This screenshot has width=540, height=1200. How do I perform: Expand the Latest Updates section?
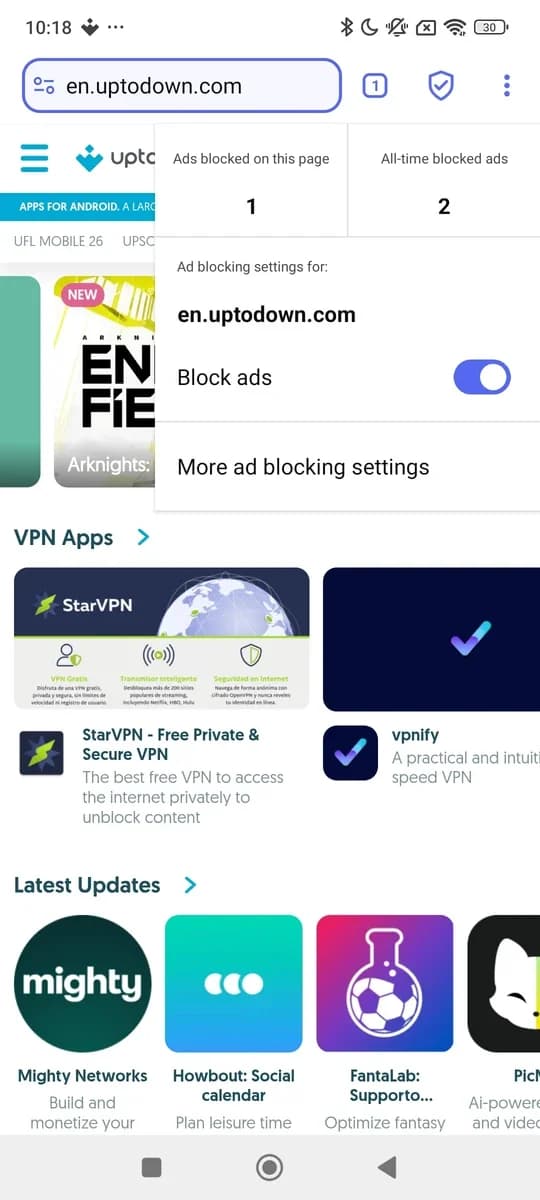point(190,885)
